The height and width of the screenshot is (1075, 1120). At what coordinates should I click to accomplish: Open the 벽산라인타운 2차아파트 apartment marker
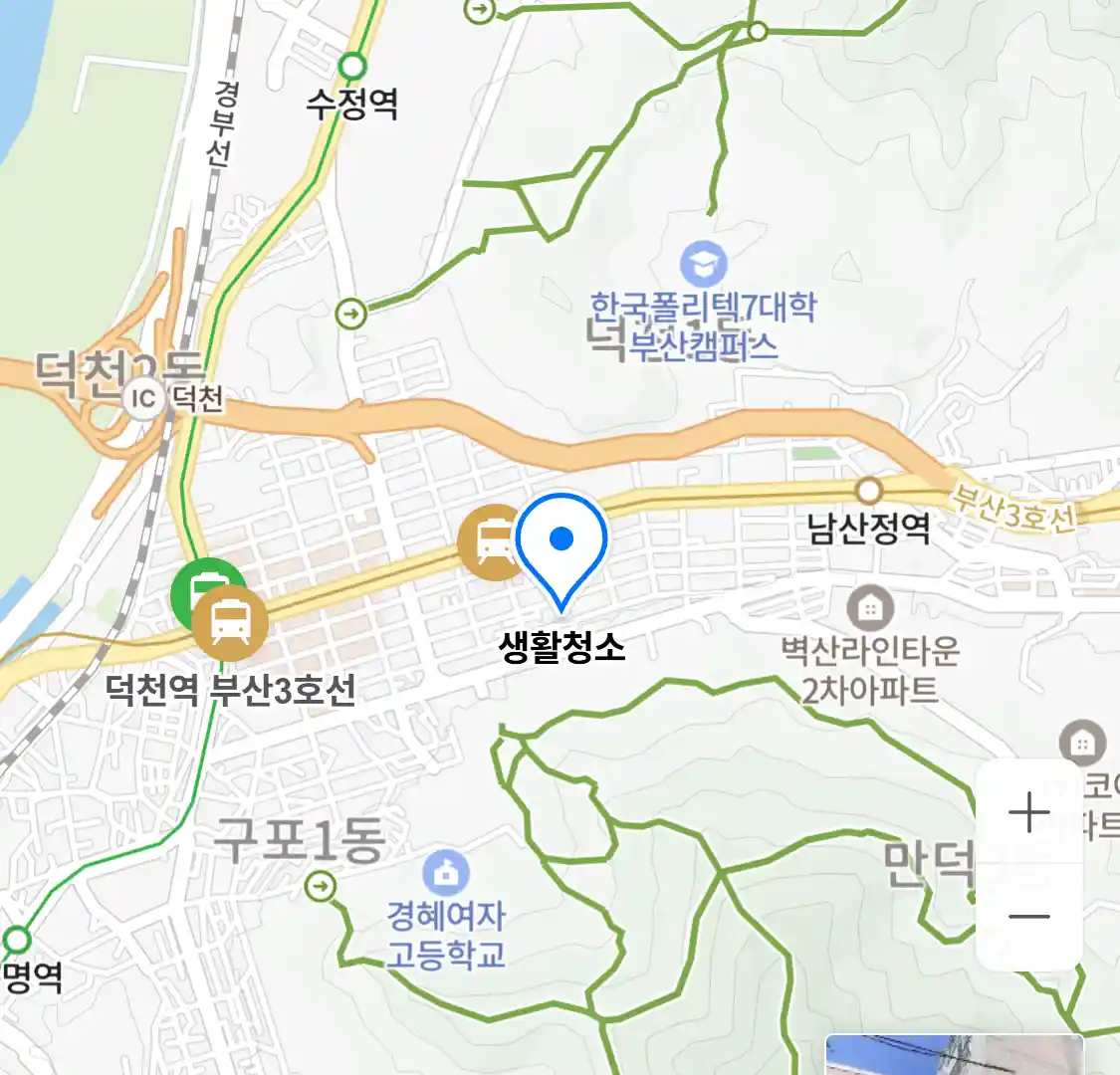click(870, 607)
